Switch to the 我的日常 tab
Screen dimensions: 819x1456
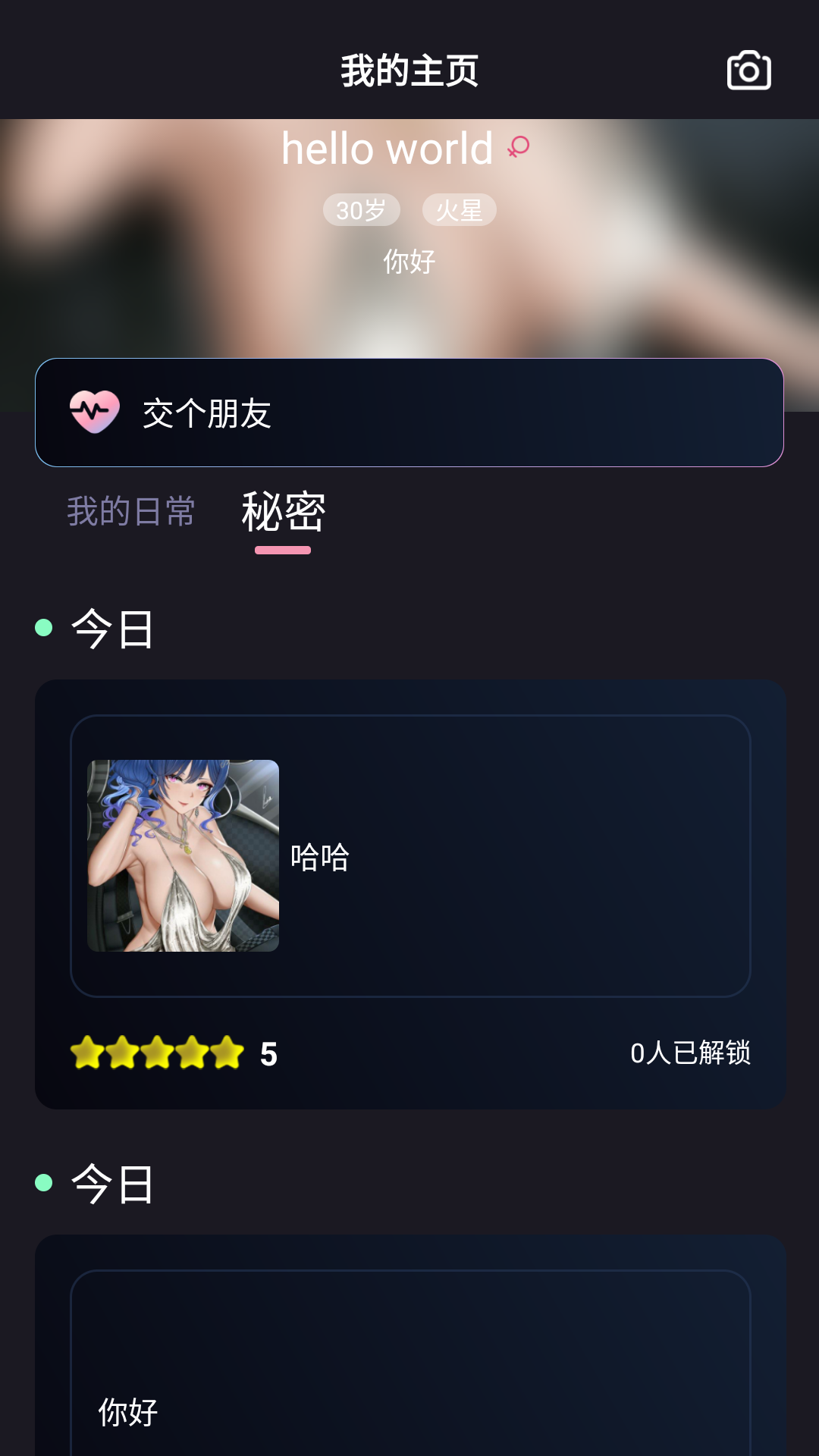[x=131, y=511]
